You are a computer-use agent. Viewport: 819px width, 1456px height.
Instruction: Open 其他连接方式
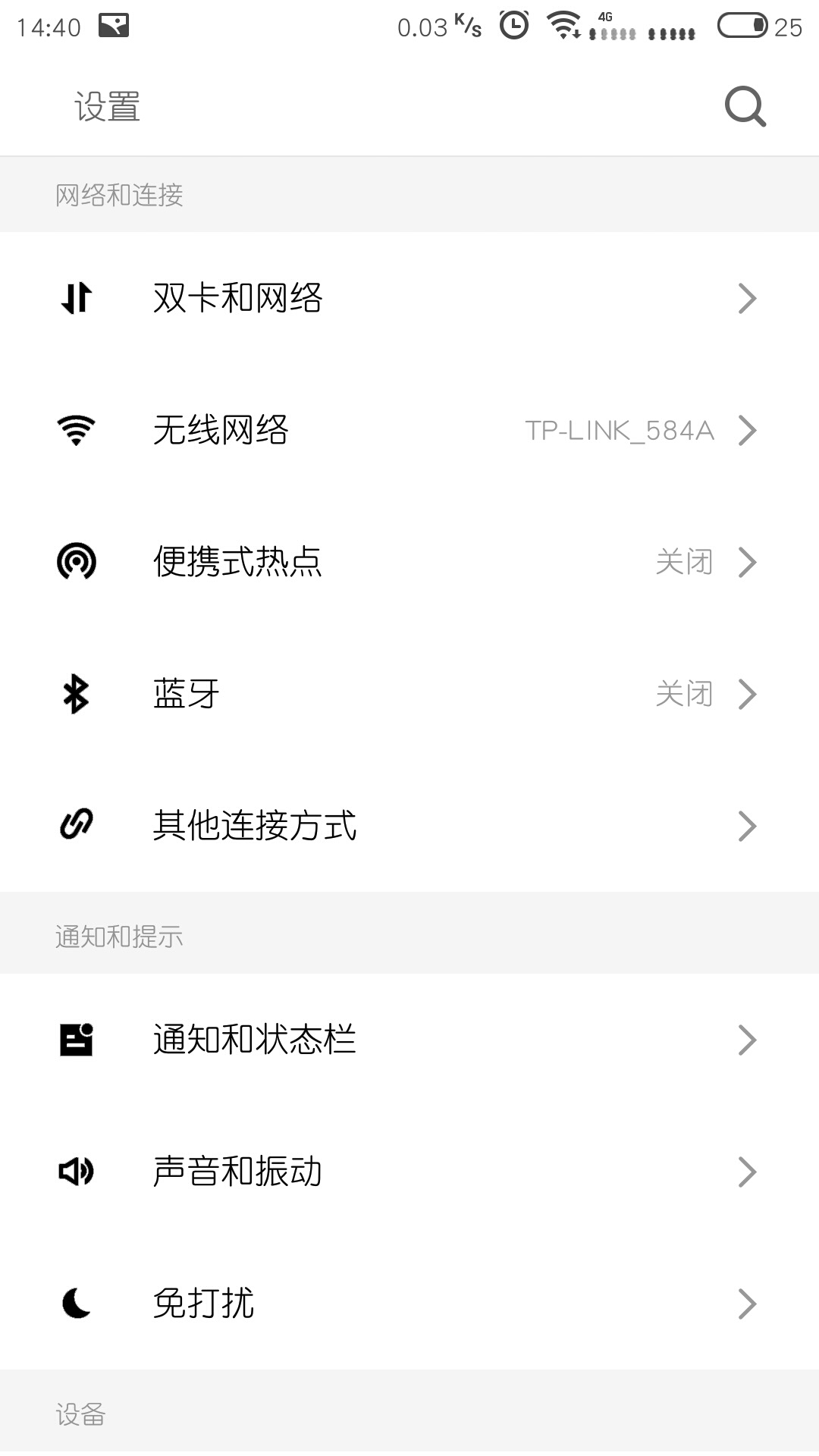click(409, 826)
